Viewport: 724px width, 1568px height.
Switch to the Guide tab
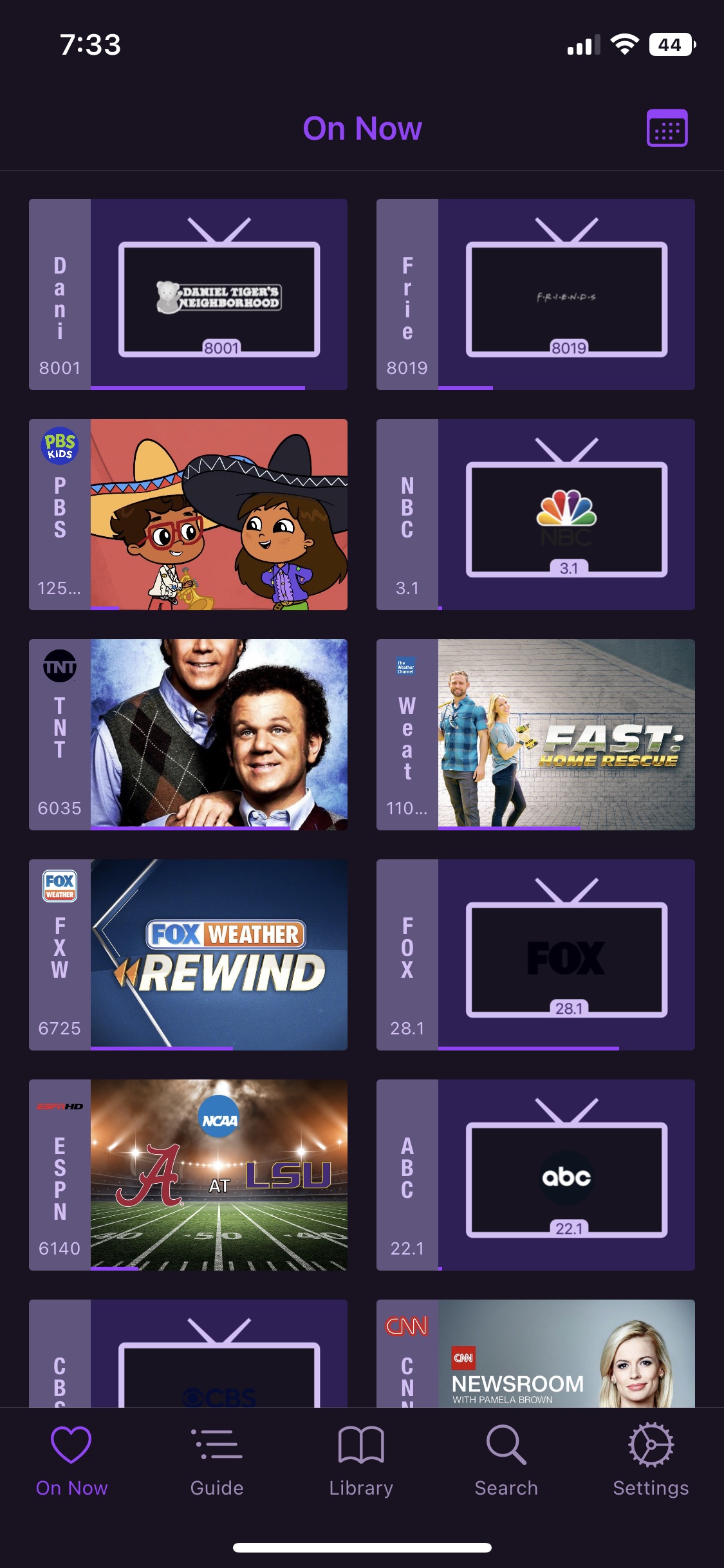[x=217, y=1461]
